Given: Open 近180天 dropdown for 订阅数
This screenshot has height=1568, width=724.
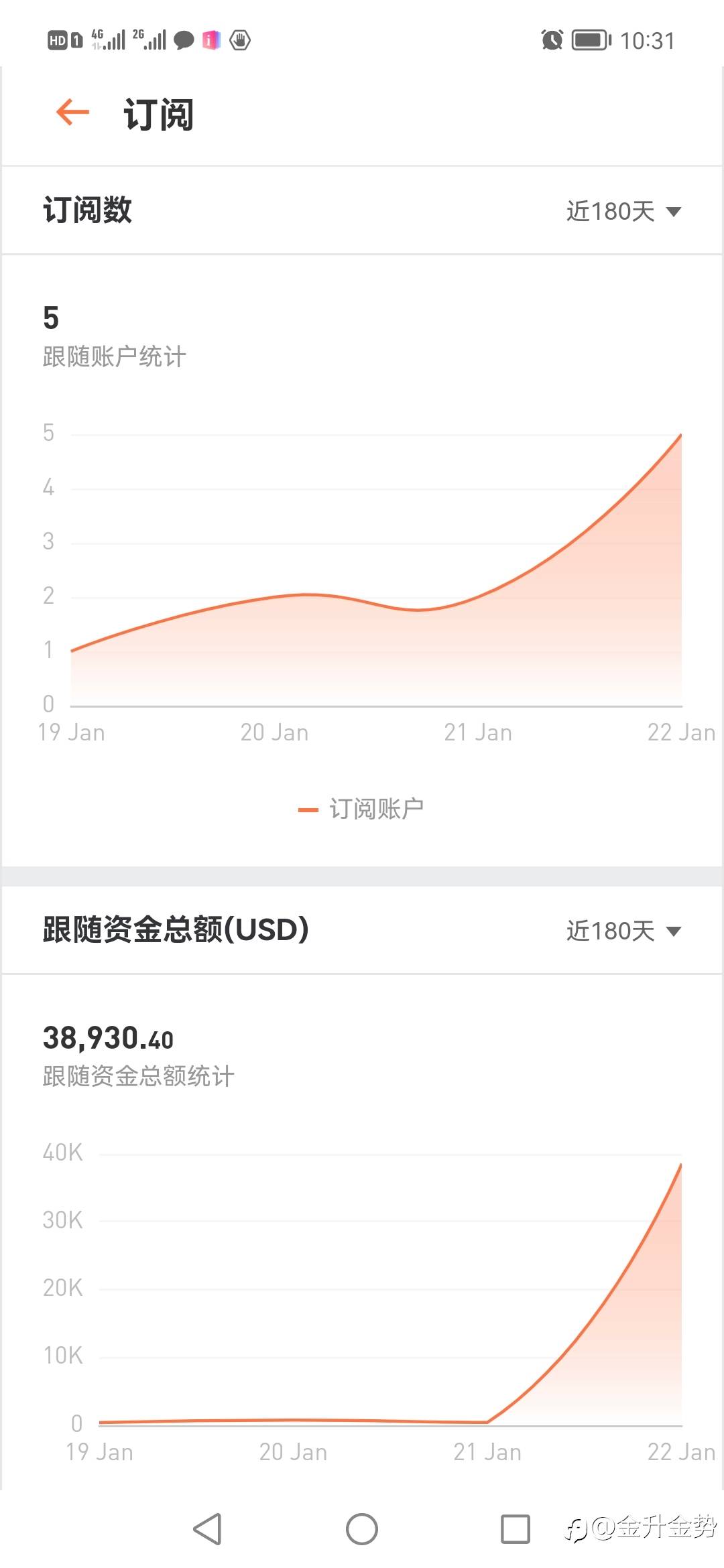Looking at the screenshot, I should (623, 212).
